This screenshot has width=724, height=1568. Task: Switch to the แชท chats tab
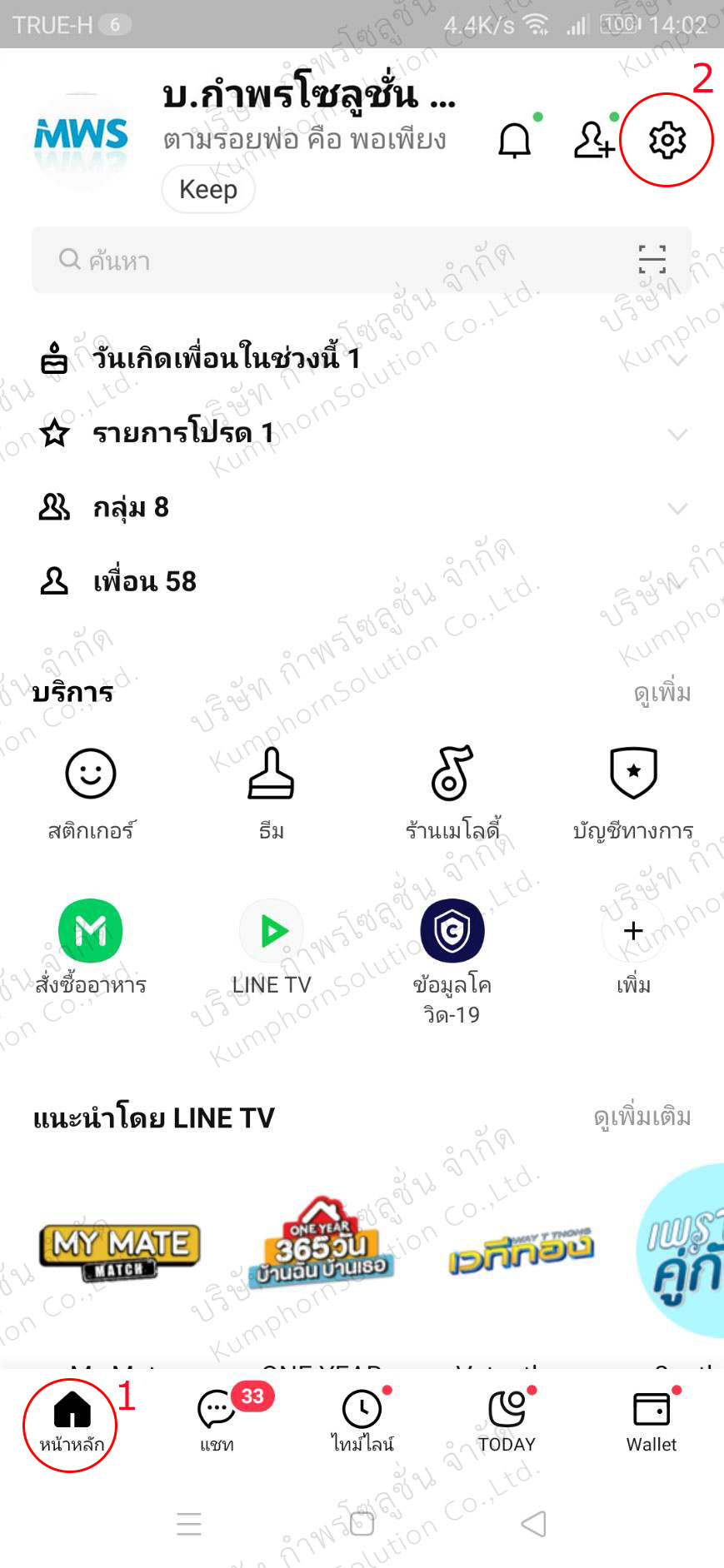[x=217, y=1421]
